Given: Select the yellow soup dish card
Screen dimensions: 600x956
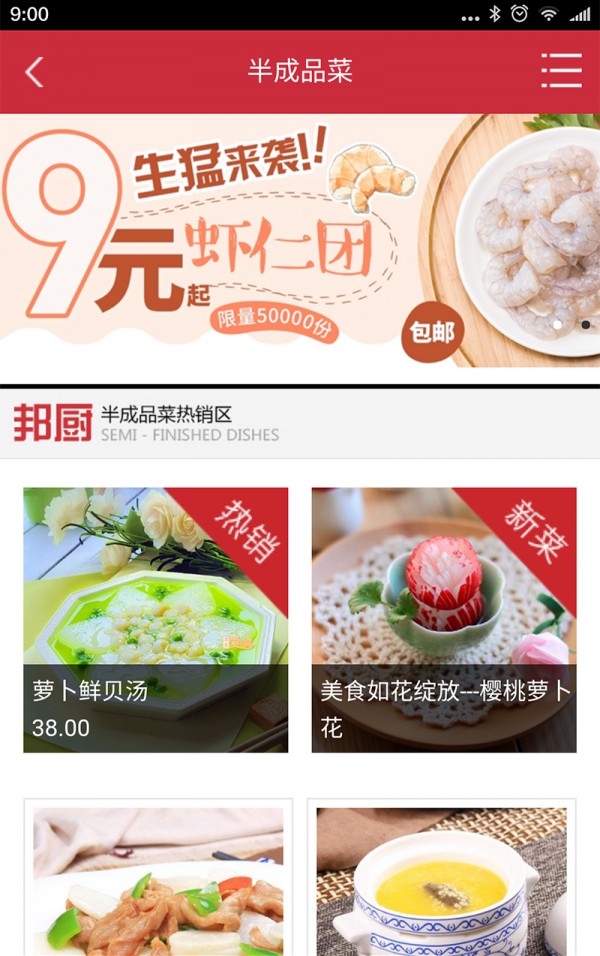Looking at the screenshot, I should [442, 880].
